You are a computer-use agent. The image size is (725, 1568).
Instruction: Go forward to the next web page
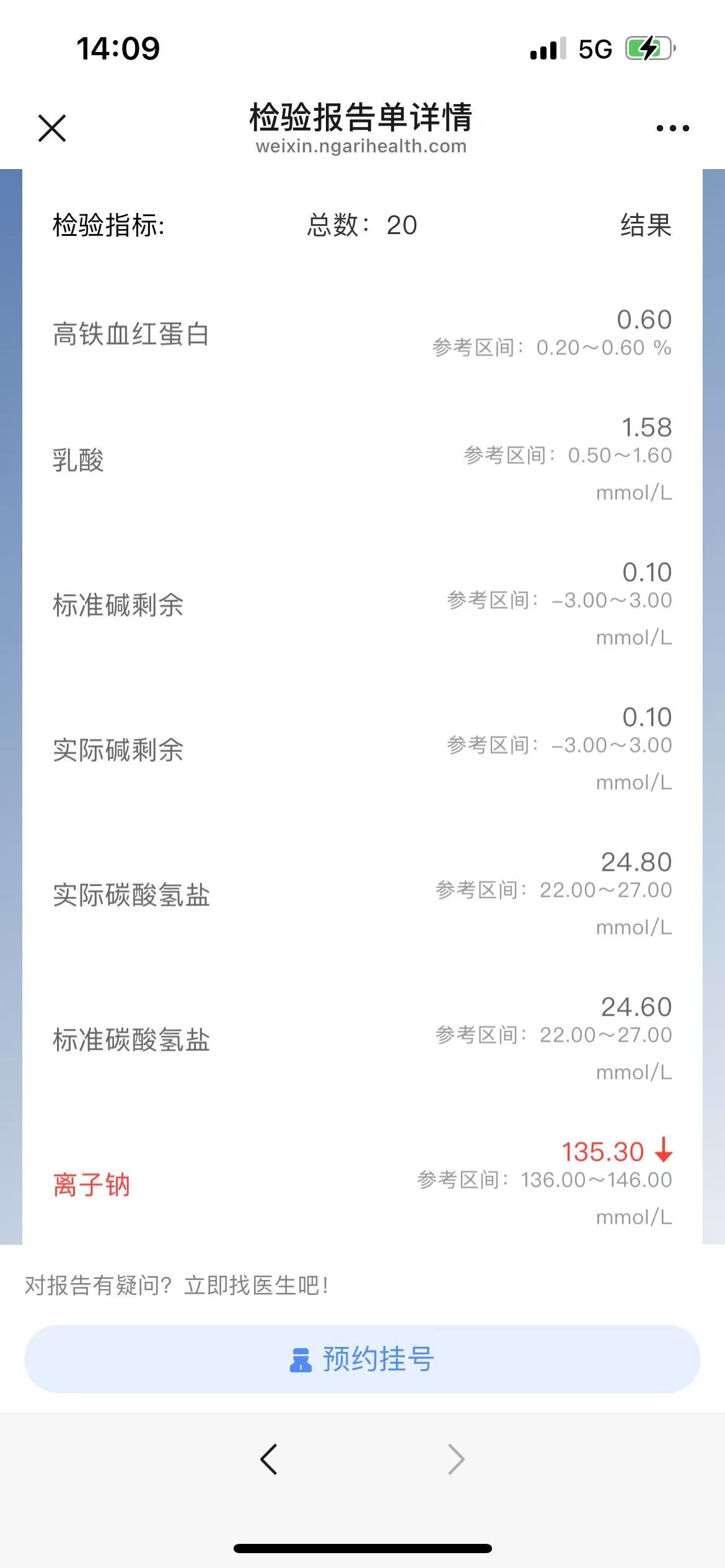click(x=456, y=1460)
